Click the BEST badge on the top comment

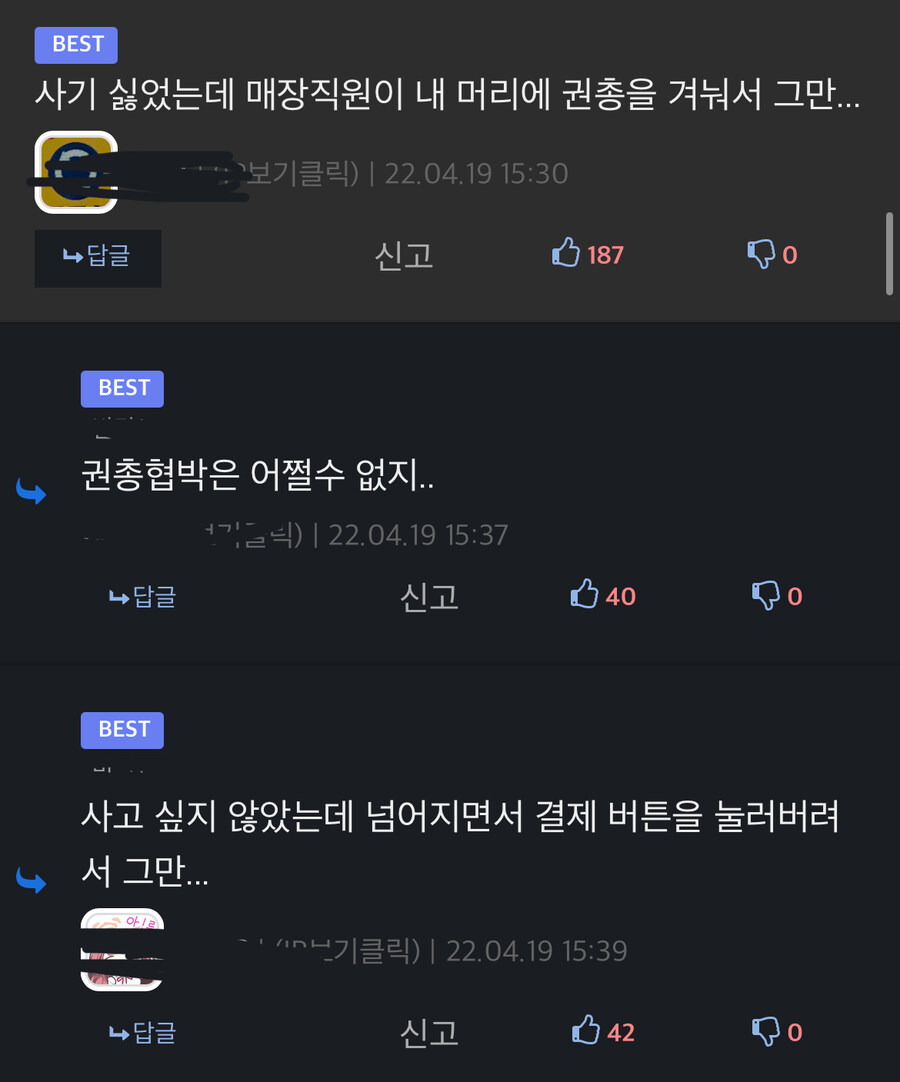coord(75,44)
